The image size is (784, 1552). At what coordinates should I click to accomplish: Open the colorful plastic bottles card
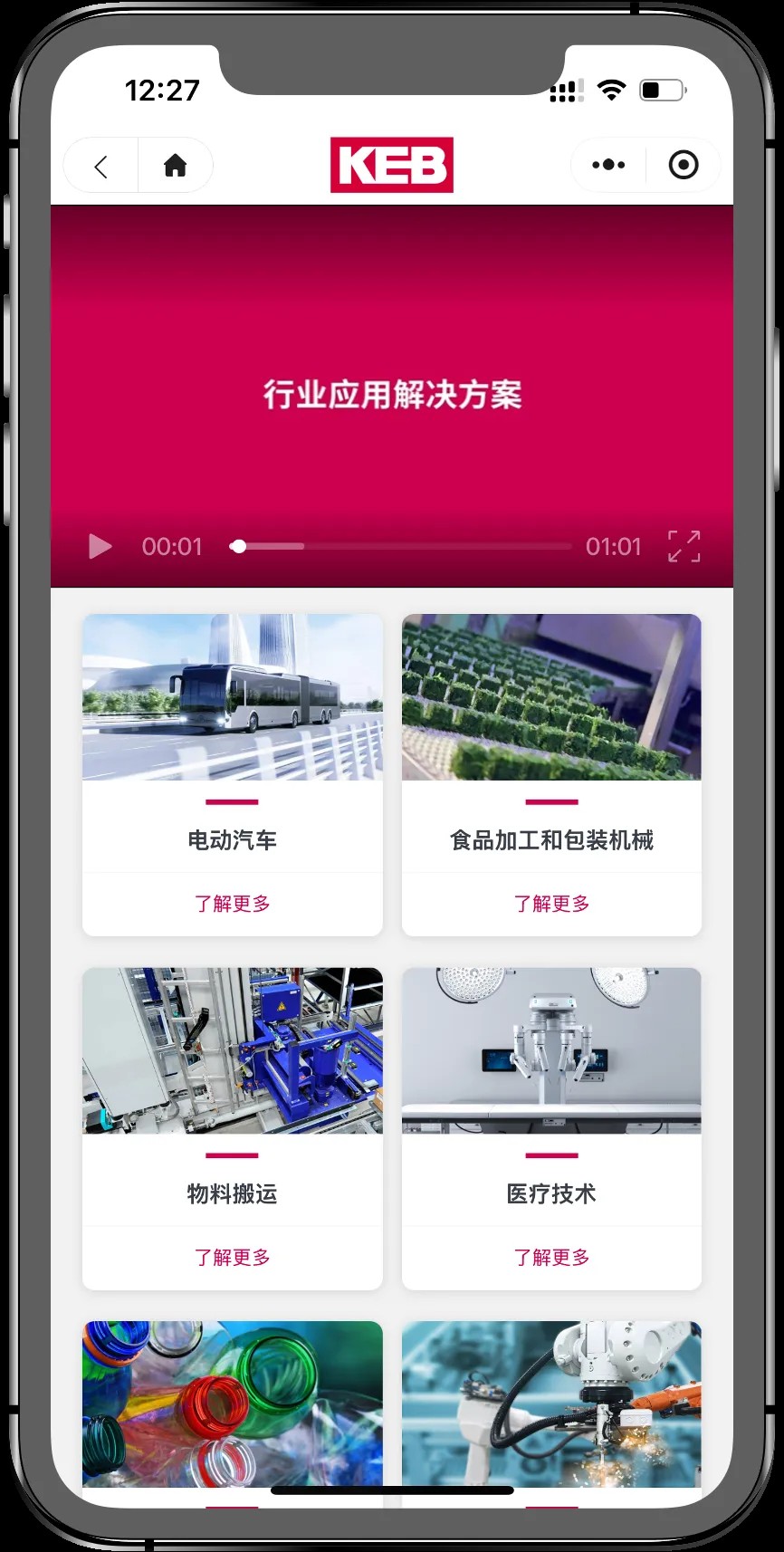[232, 1404]
